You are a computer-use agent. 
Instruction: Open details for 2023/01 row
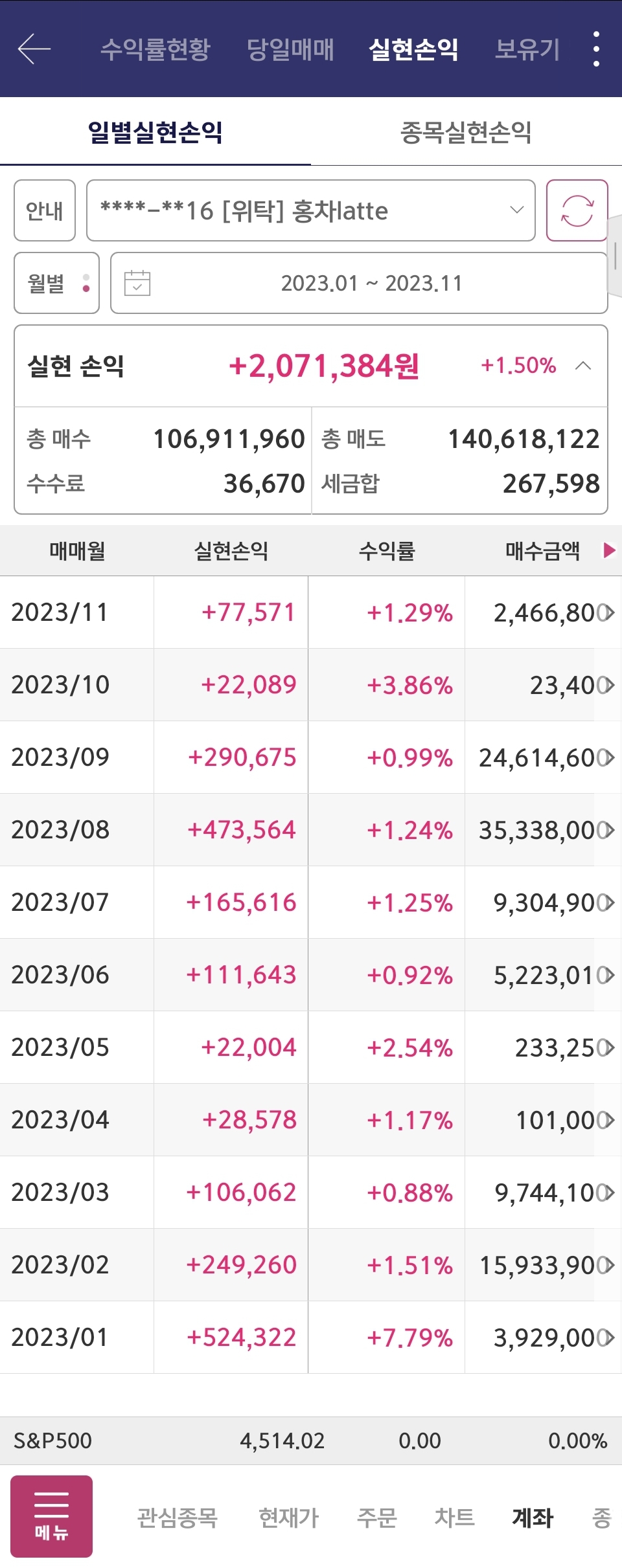(x=606, y=1338)
